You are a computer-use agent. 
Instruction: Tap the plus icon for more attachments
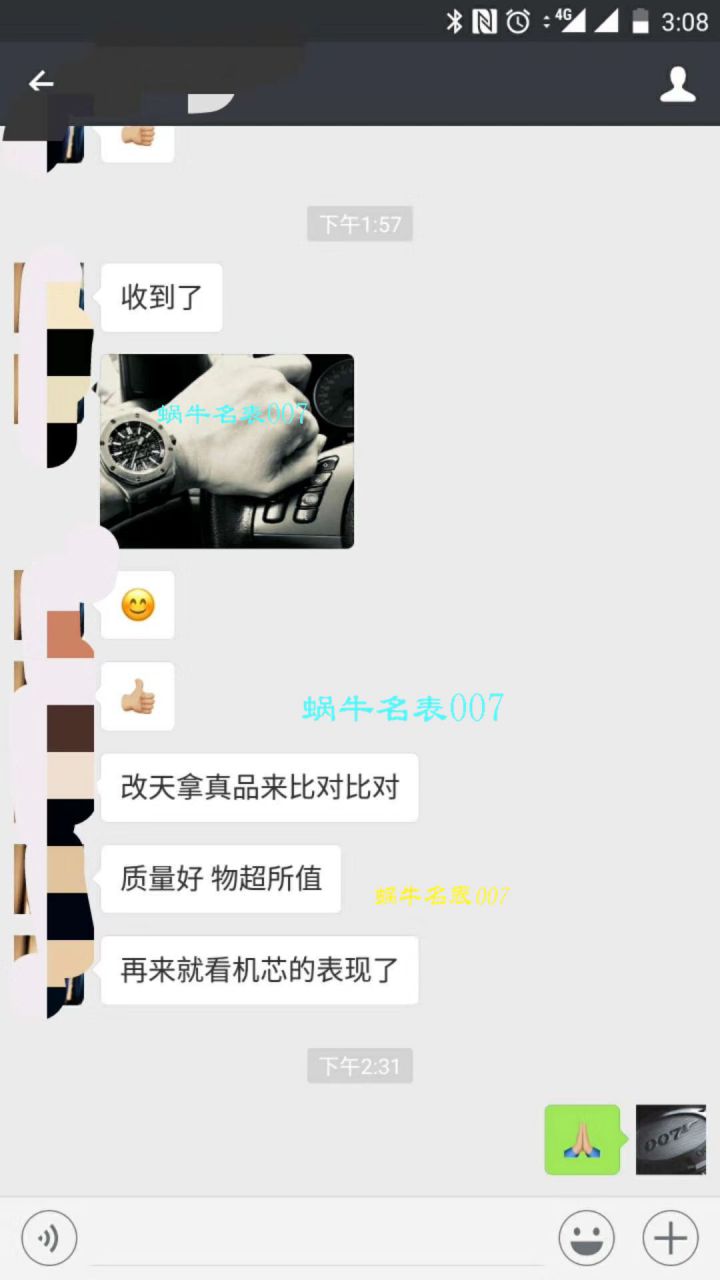(669, 1238)
